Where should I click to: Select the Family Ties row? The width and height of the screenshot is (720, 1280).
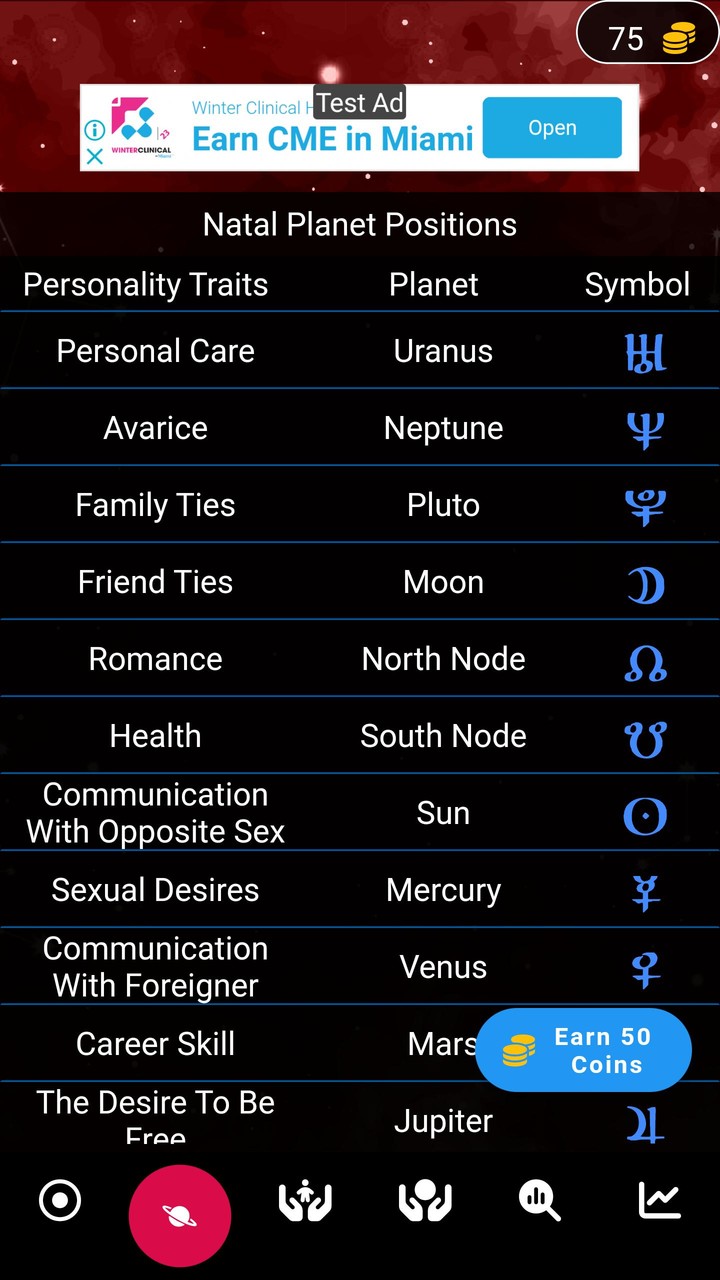155,505
